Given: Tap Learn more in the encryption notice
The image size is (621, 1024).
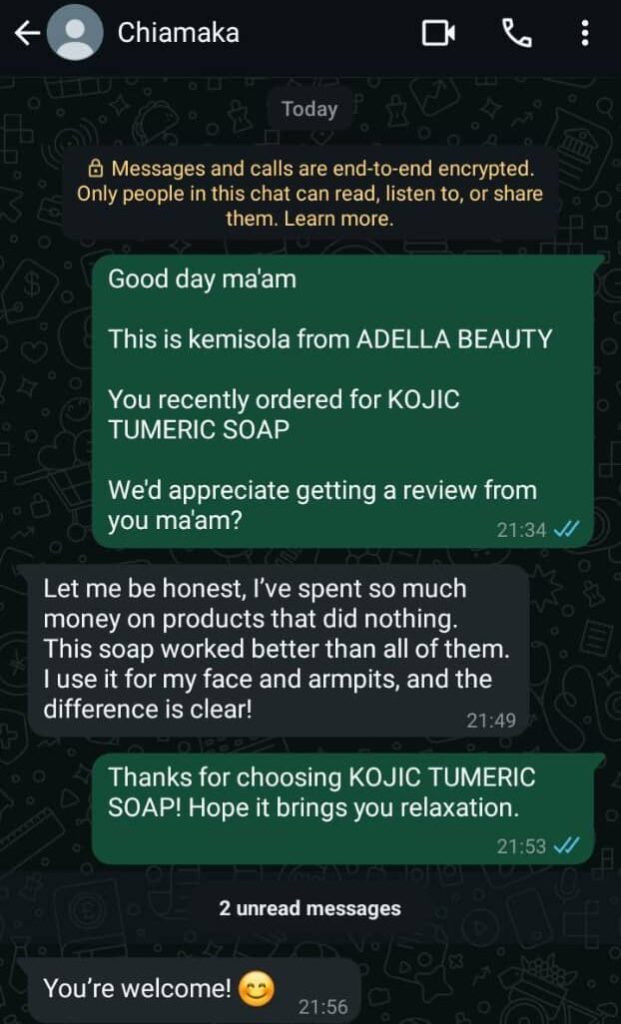Looking at the screenshot, I should tap(339, 219).
